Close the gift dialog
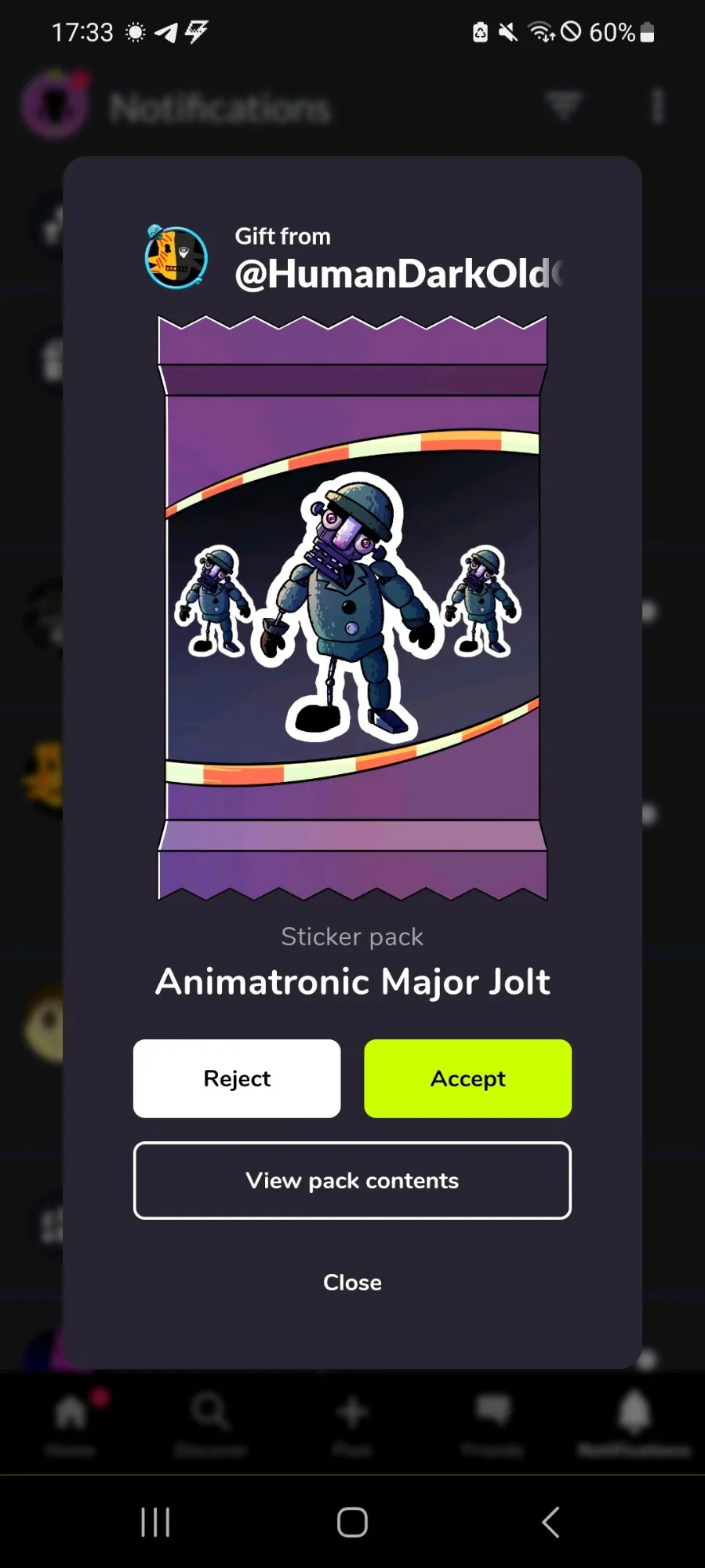 352,1282
